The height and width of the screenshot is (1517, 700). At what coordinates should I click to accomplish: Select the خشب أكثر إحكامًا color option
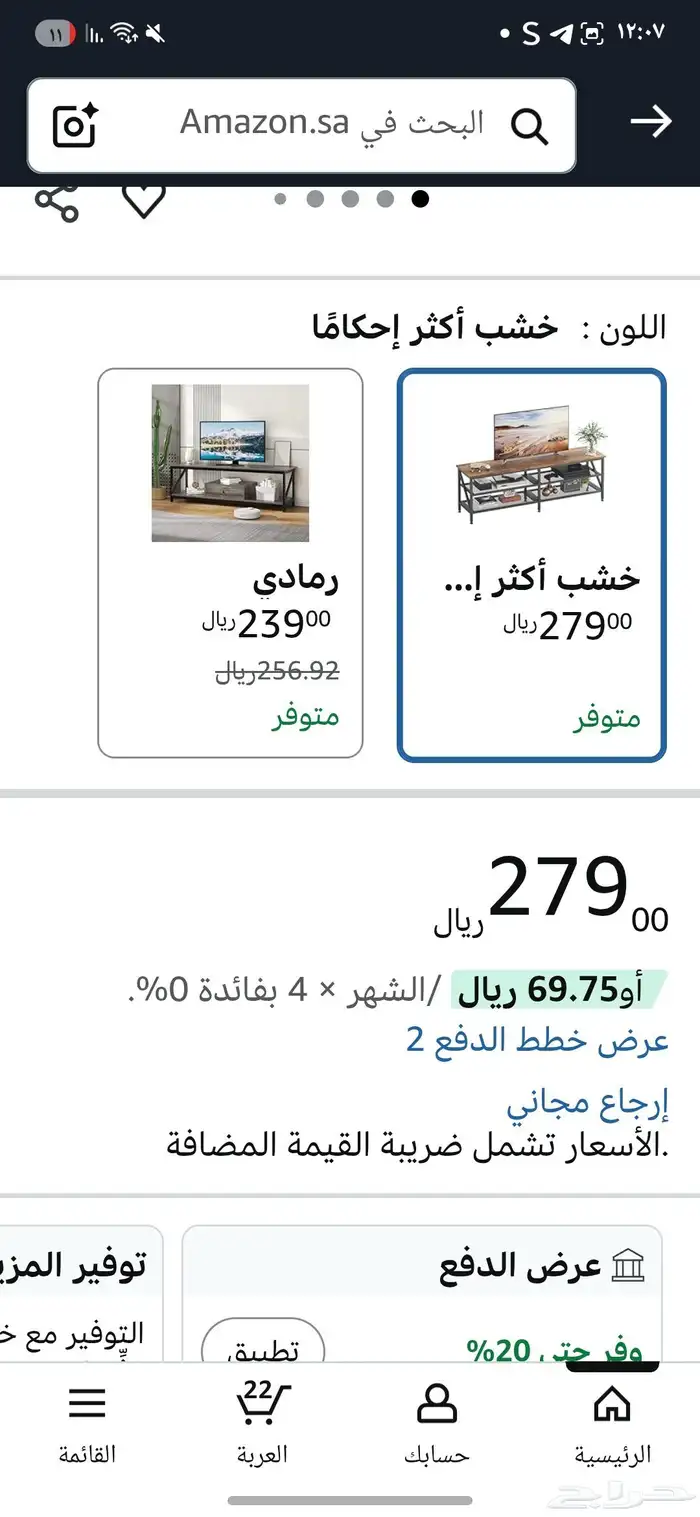(x=531, y=565)
